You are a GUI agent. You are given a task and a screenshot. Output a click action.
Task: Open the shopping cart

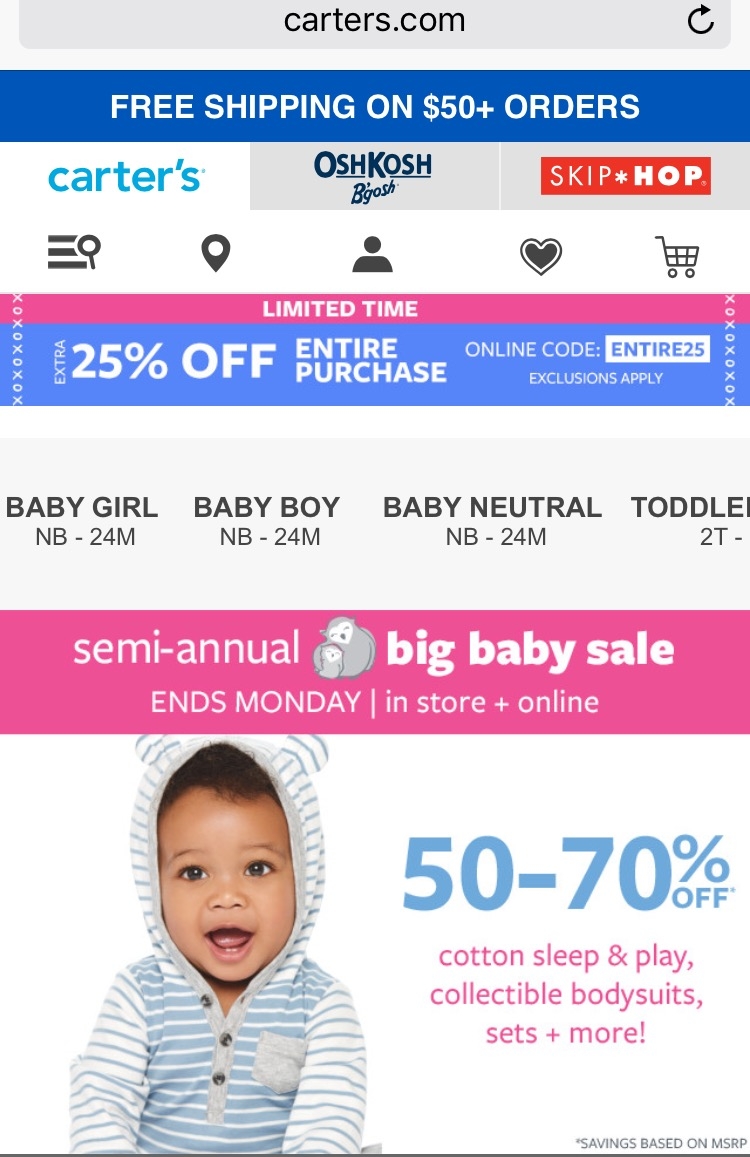677,256
